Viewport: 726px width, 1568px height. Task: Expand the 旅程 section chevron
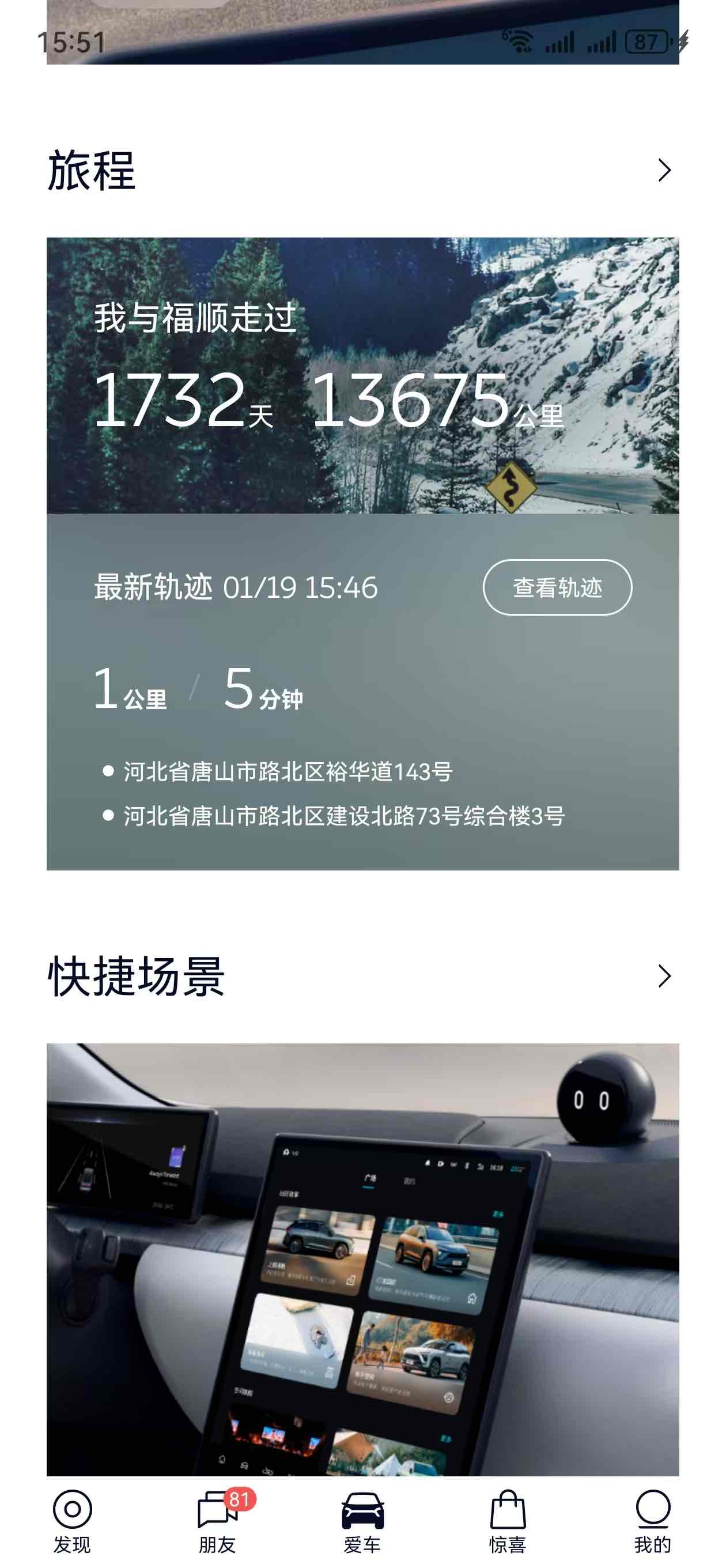click(664, 172)
